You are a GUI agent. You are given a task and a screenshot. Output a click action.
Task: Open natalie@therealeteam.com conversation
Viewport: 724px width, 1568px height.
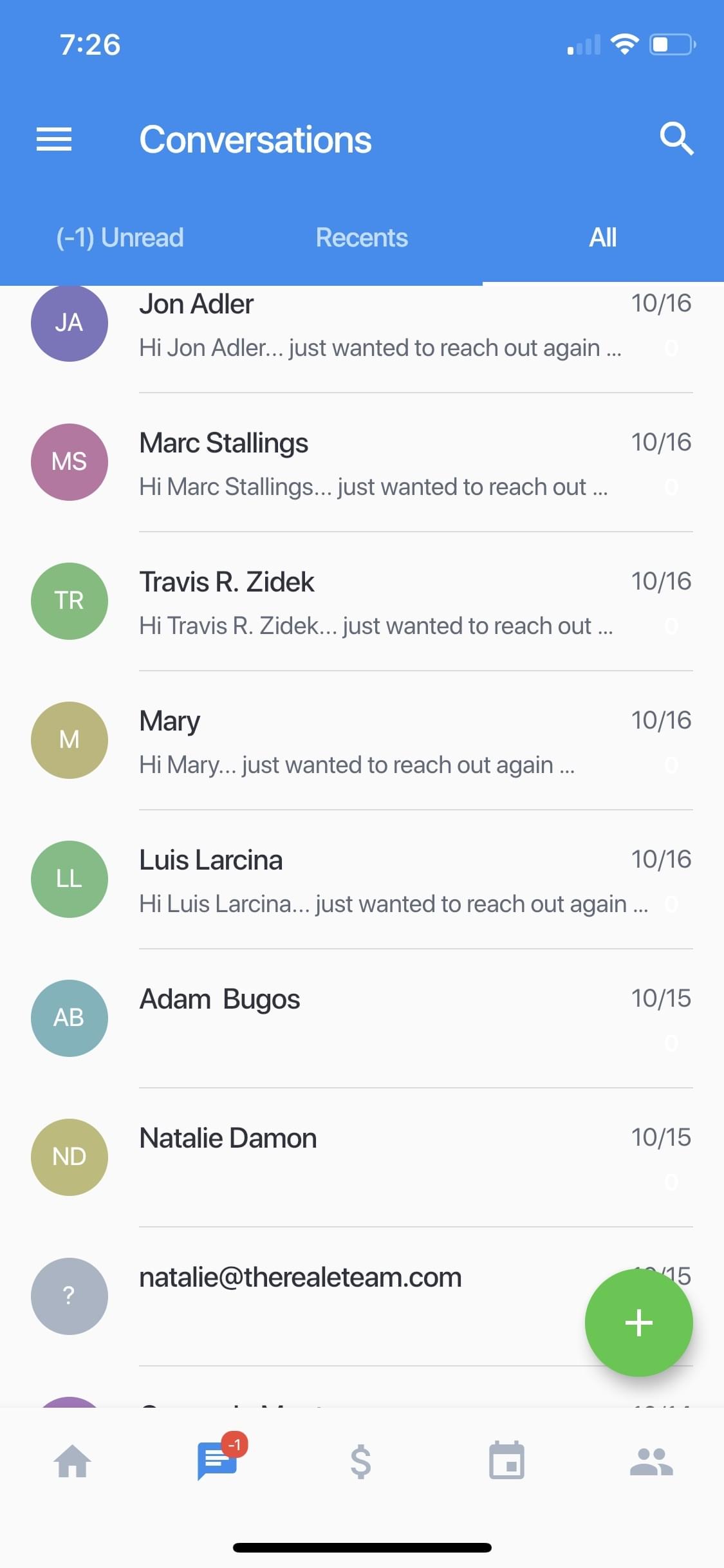[322, 1296]
